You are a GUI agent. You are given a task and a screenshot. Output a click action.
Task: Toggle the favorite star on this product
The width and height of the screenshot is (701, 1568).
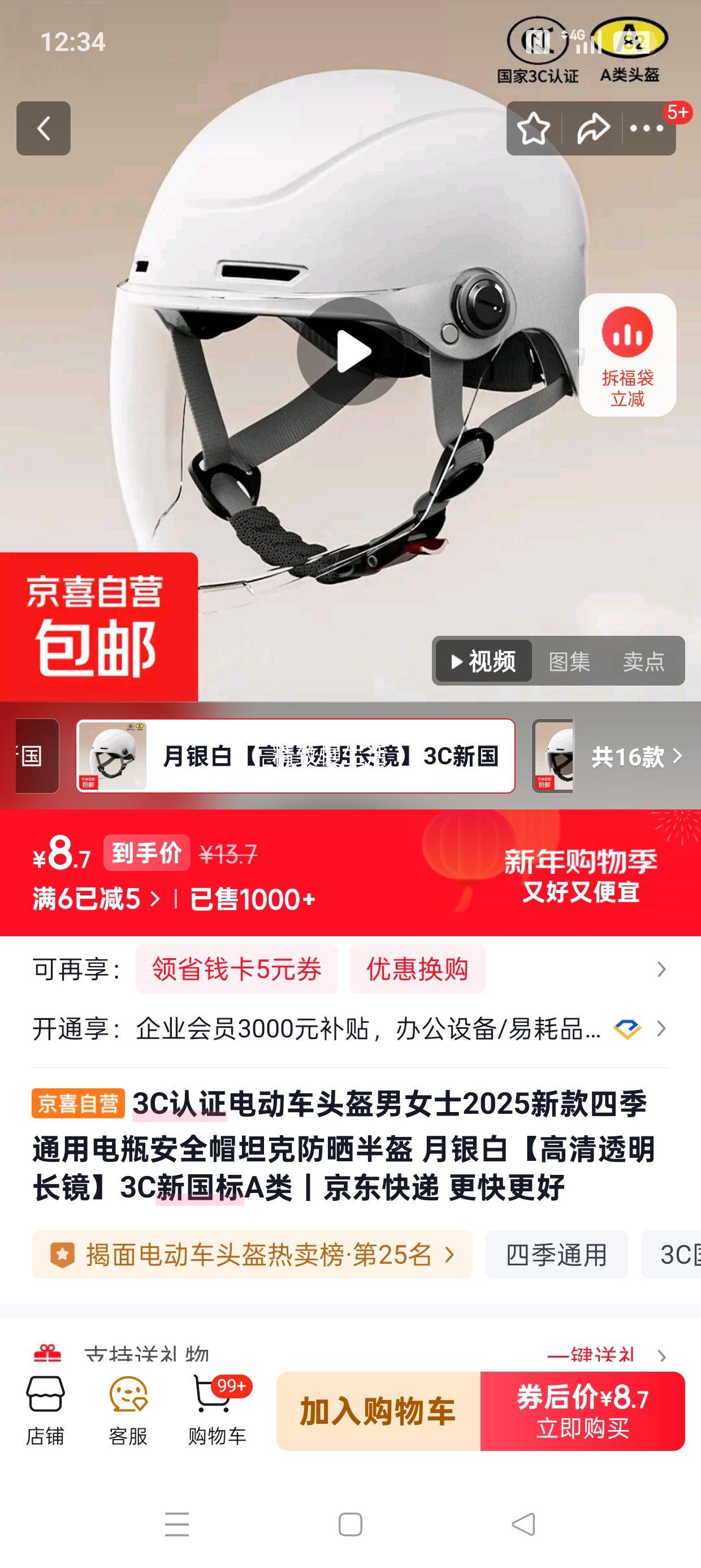pos(533,129)
